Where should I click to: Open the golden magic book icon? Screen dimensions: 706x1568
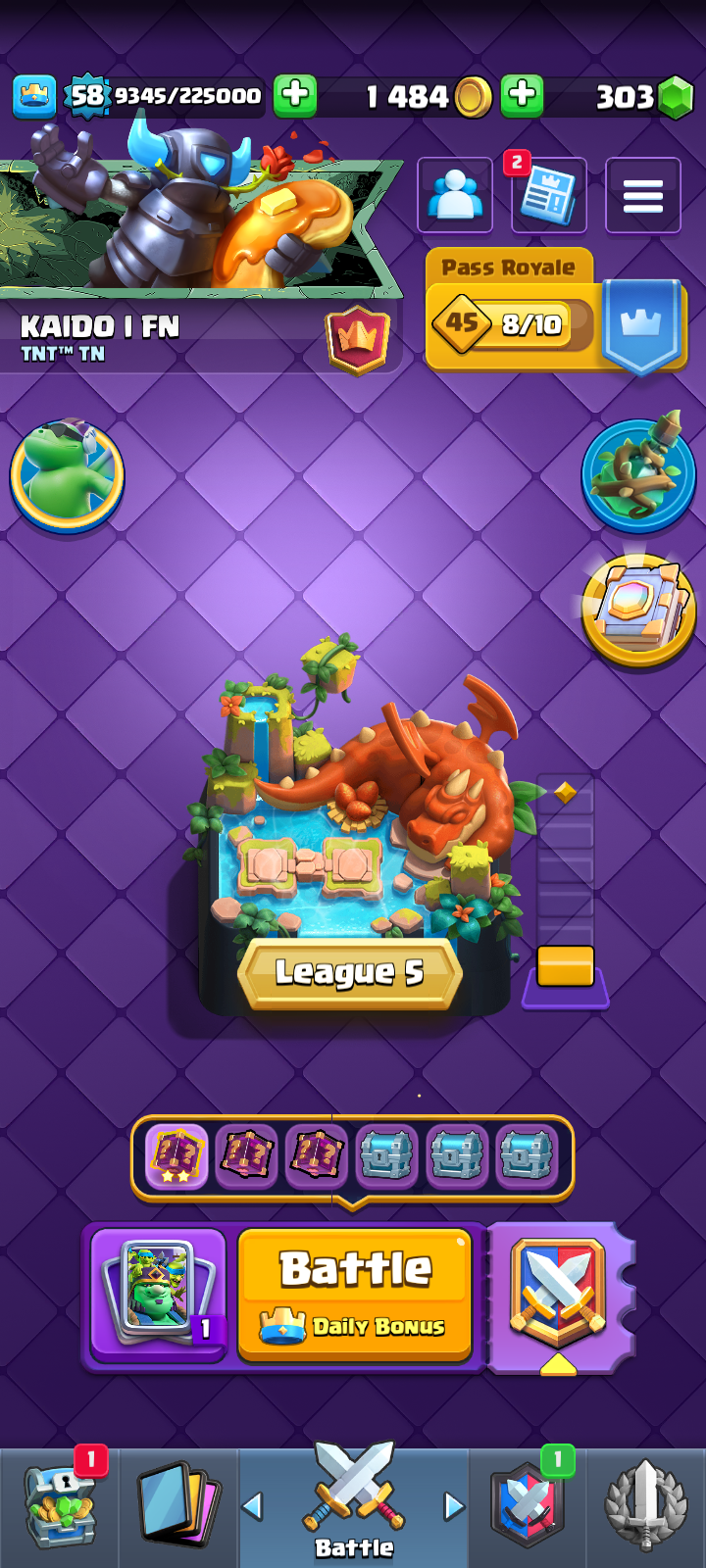point(638,610)
